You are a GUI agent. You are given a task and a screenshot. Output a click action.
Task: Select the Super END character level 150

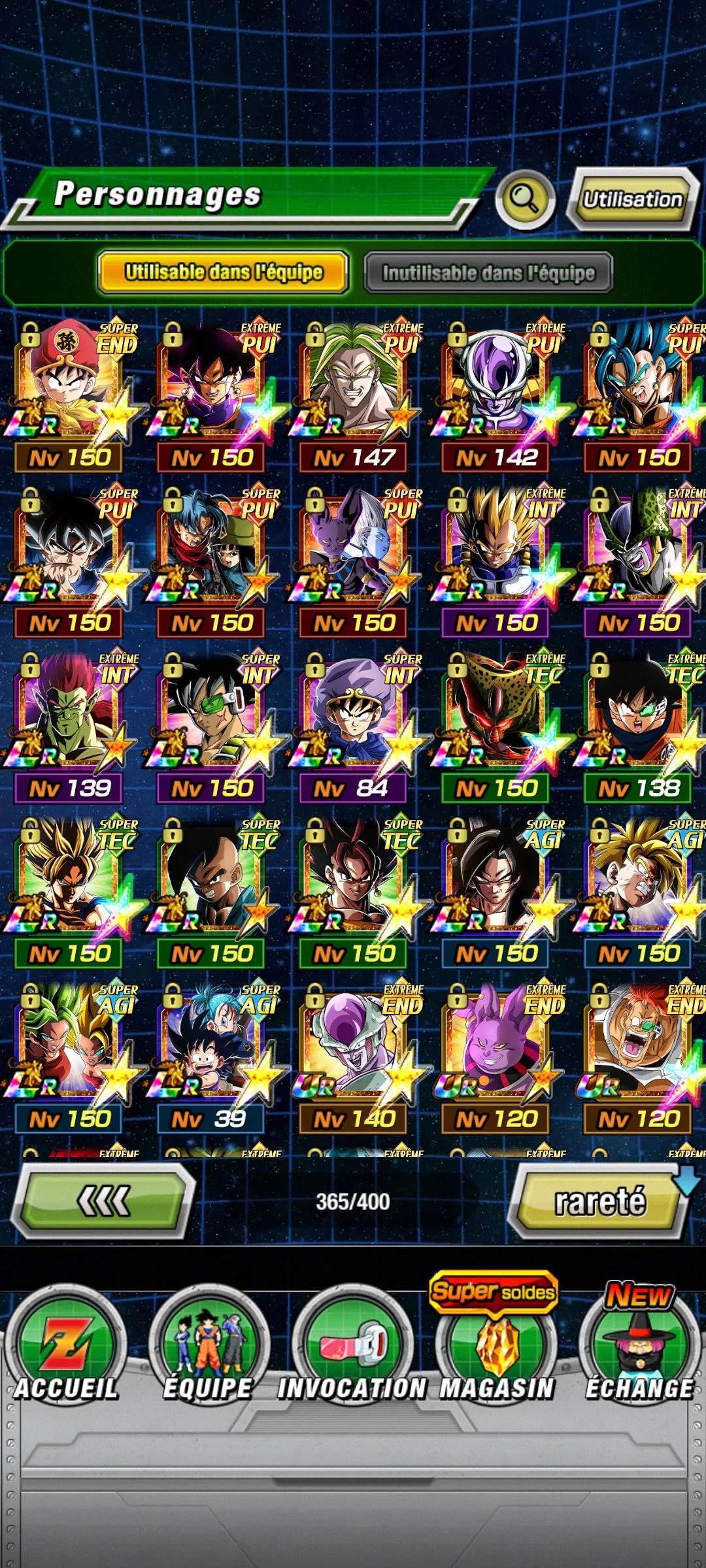[x=70, y=392]
